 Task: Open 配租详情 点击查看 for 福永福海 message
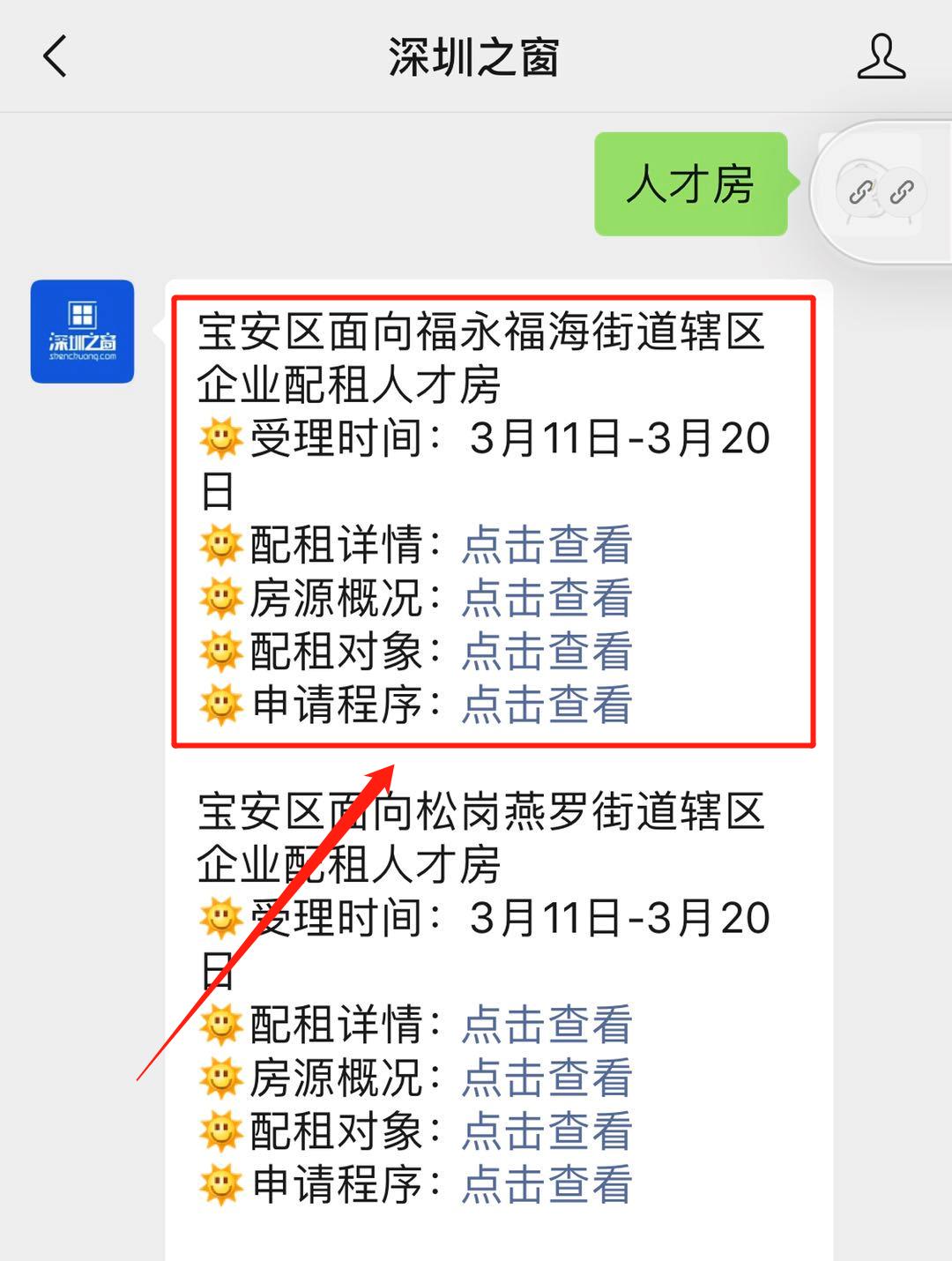(547, 545)
